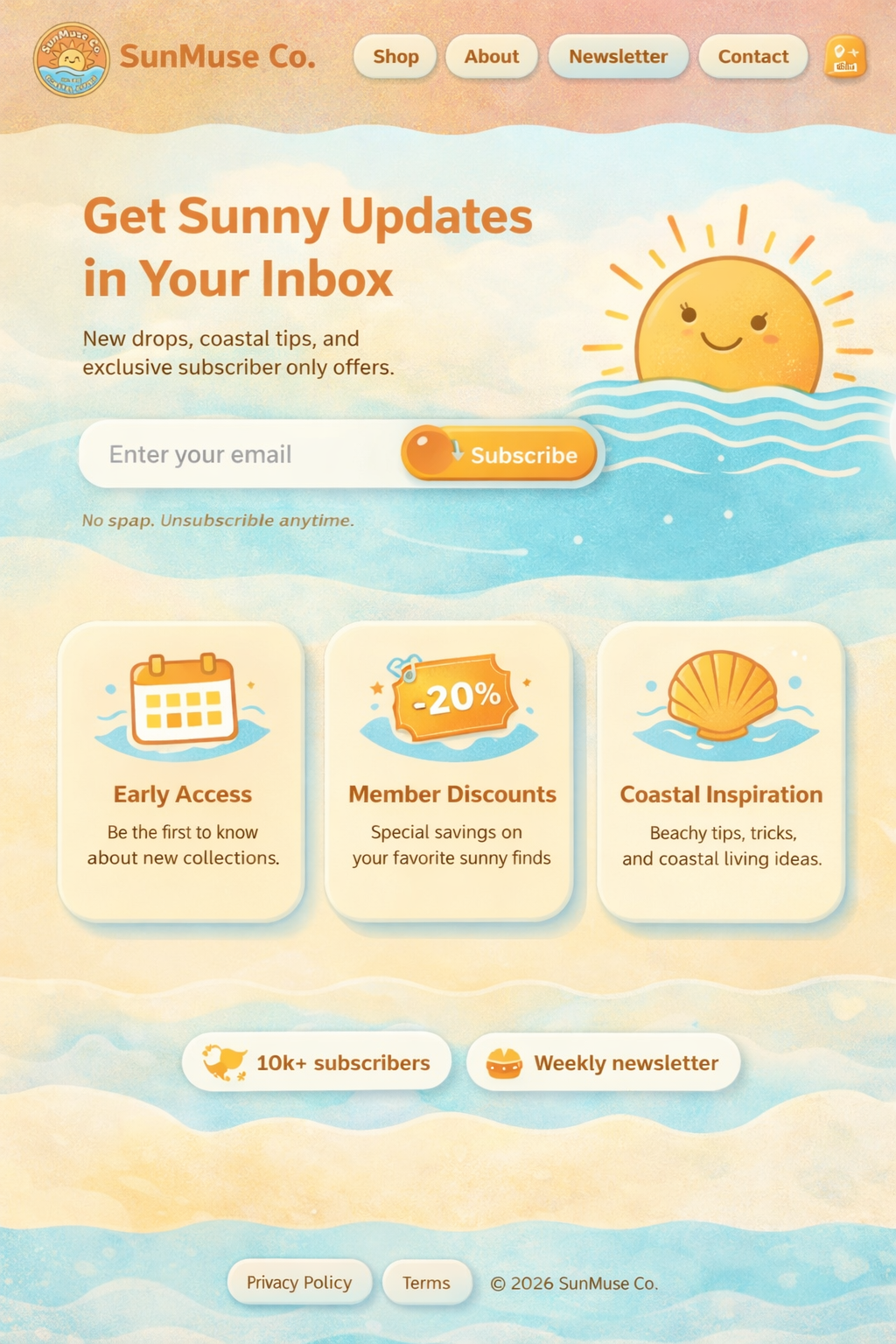
Task: Tap the 10k+ subscribers chip
Action: pos(317,1062)
